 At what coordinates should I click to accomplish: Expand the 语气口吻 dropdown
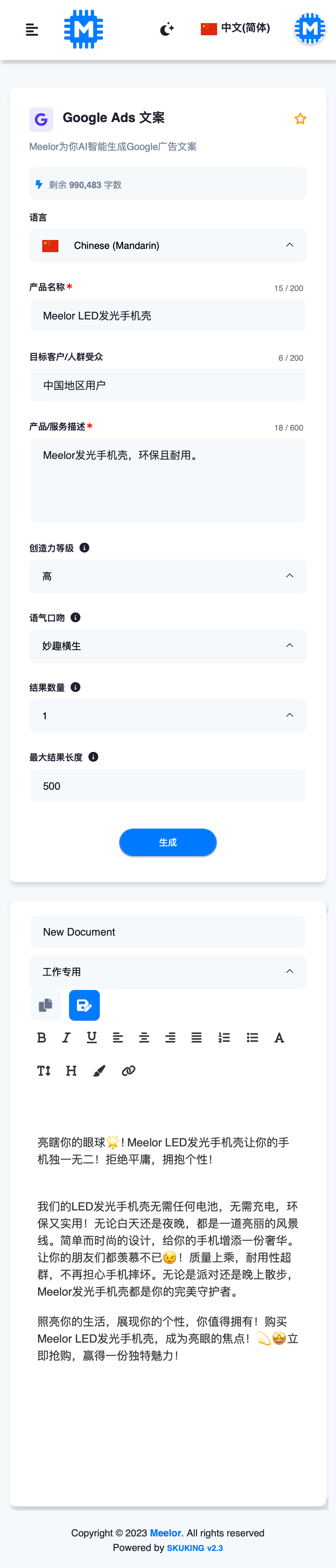[168, 646]
